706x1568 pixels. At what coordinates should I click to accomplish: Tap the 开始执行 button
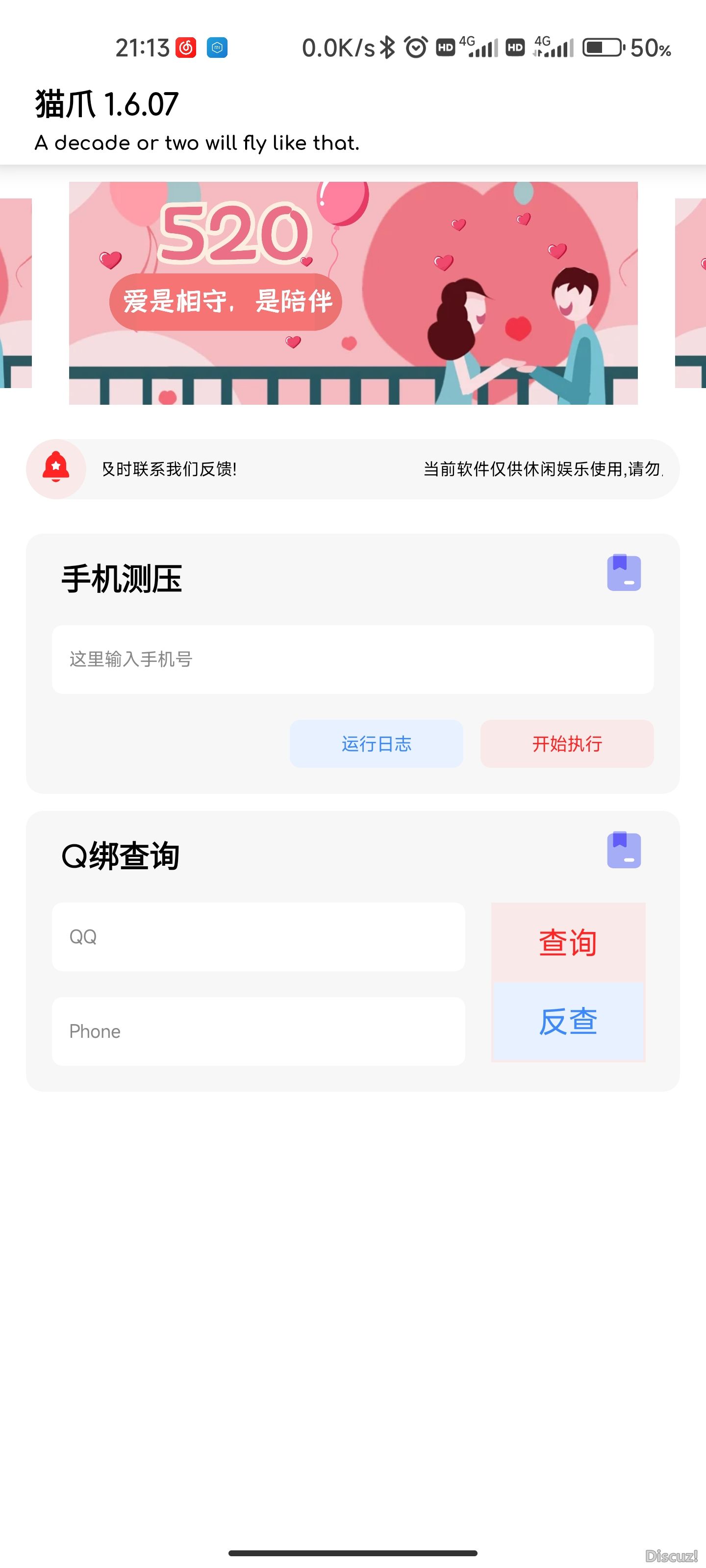pyautogui.click(x=567, y=744)
